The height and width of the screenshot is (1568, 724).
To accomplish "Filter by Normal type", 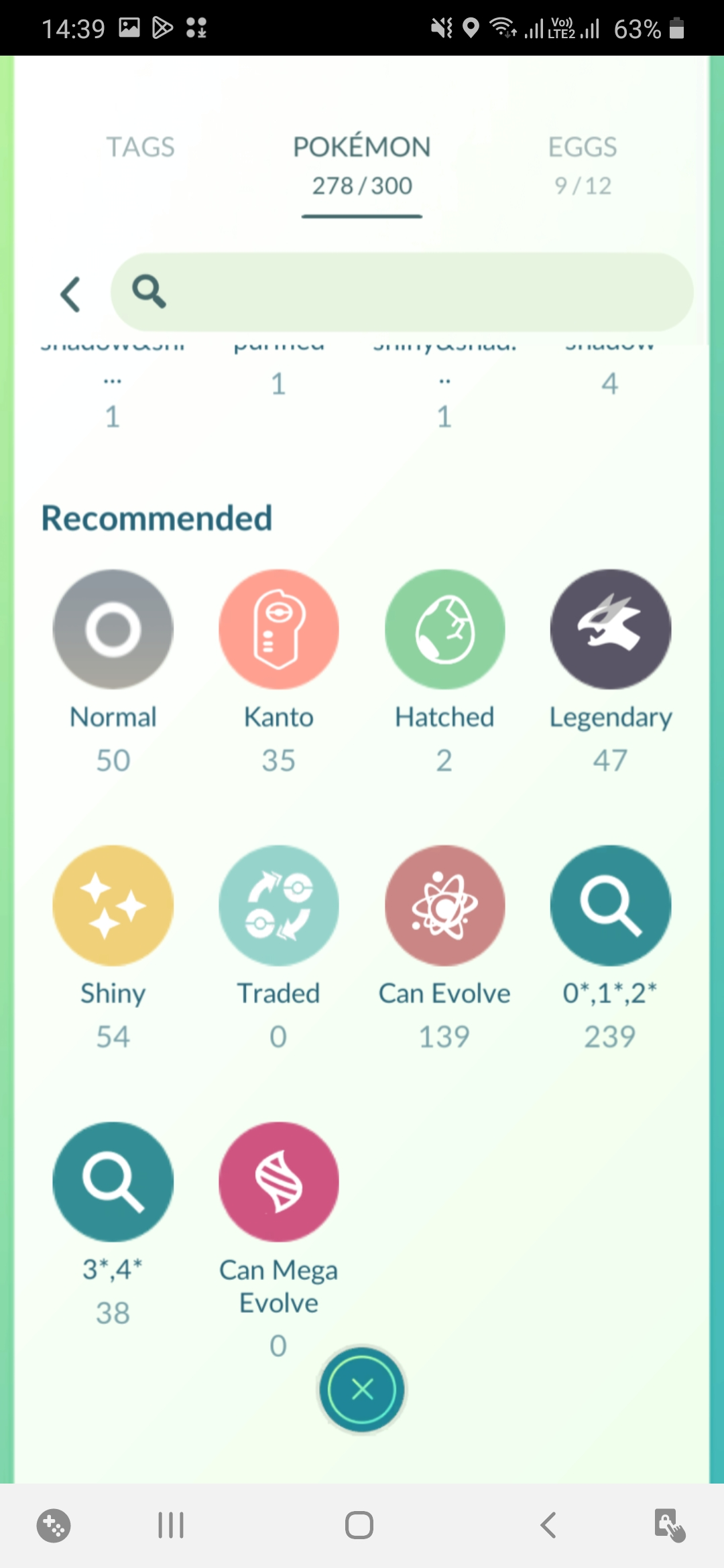I will (113, 630).
